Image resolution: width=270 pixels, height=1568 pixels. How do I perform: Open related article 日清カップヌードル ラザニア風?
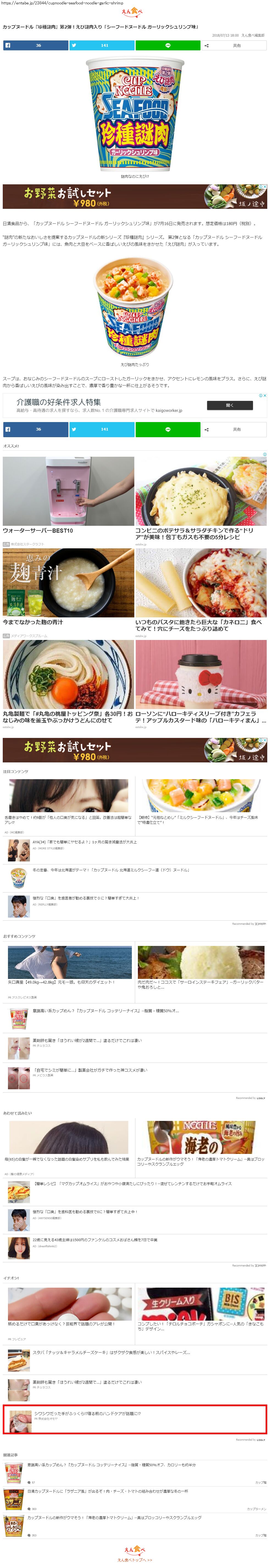pos(135,1499)
